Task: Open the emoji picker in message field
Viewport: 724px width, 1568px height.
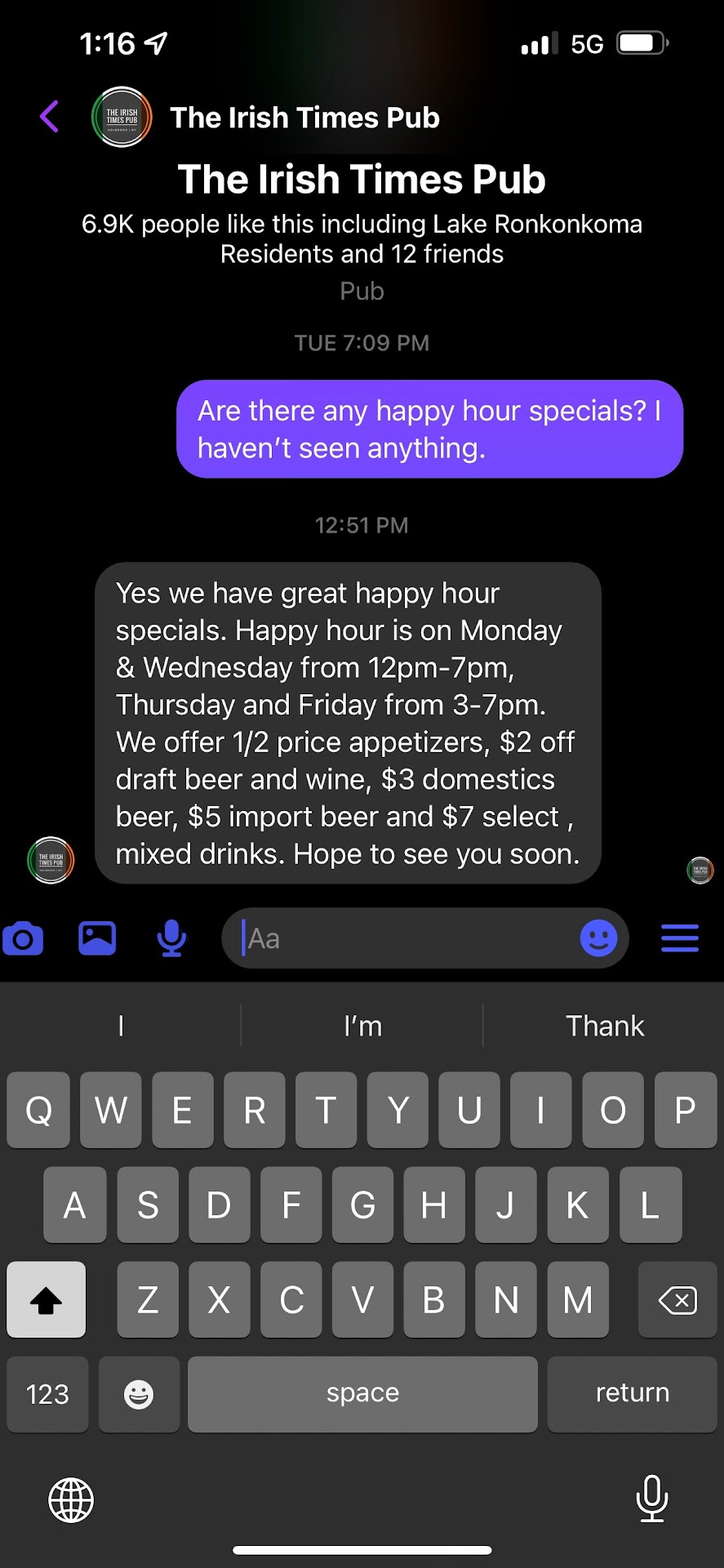Action: [x=598, y=938]
